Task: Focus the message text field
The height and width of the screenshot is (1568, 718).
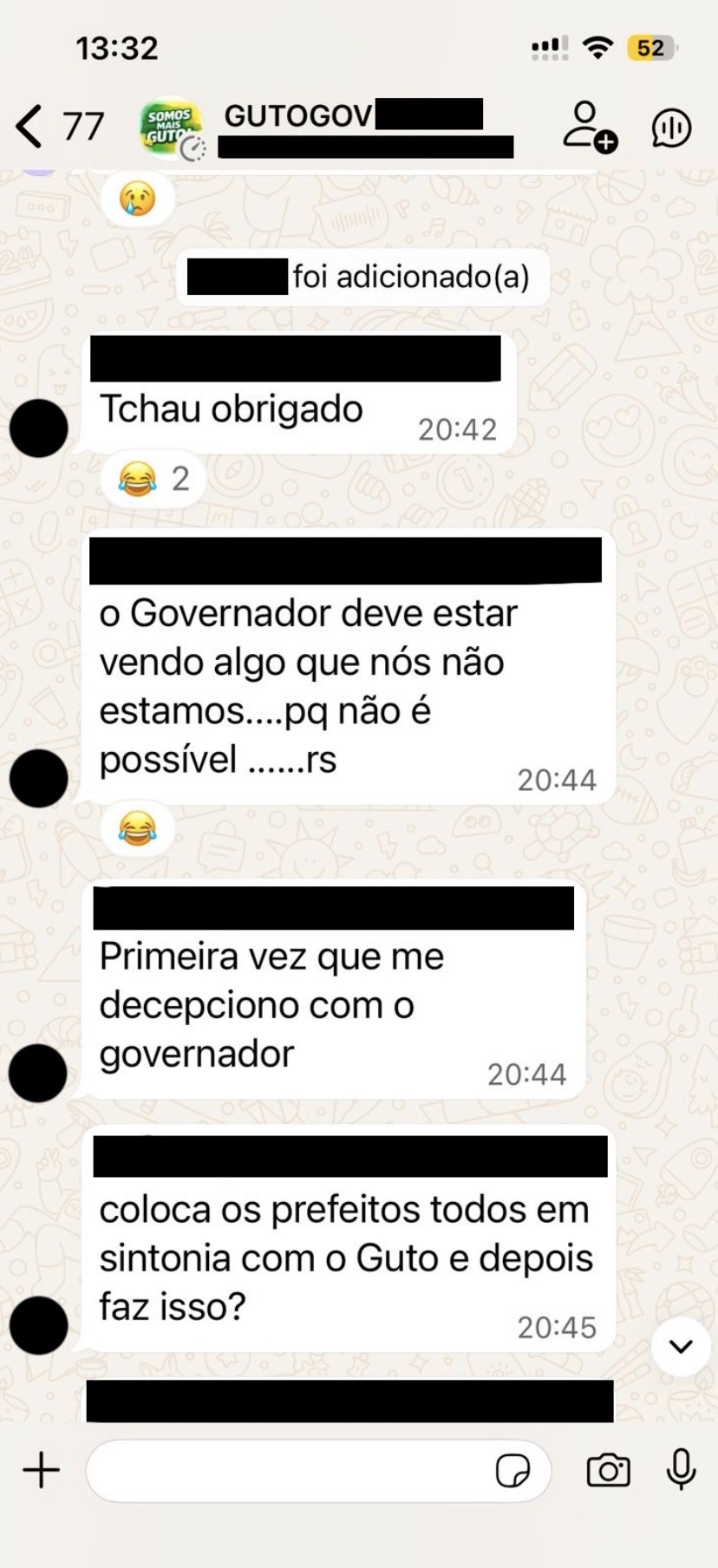Action: (286, 1471)
